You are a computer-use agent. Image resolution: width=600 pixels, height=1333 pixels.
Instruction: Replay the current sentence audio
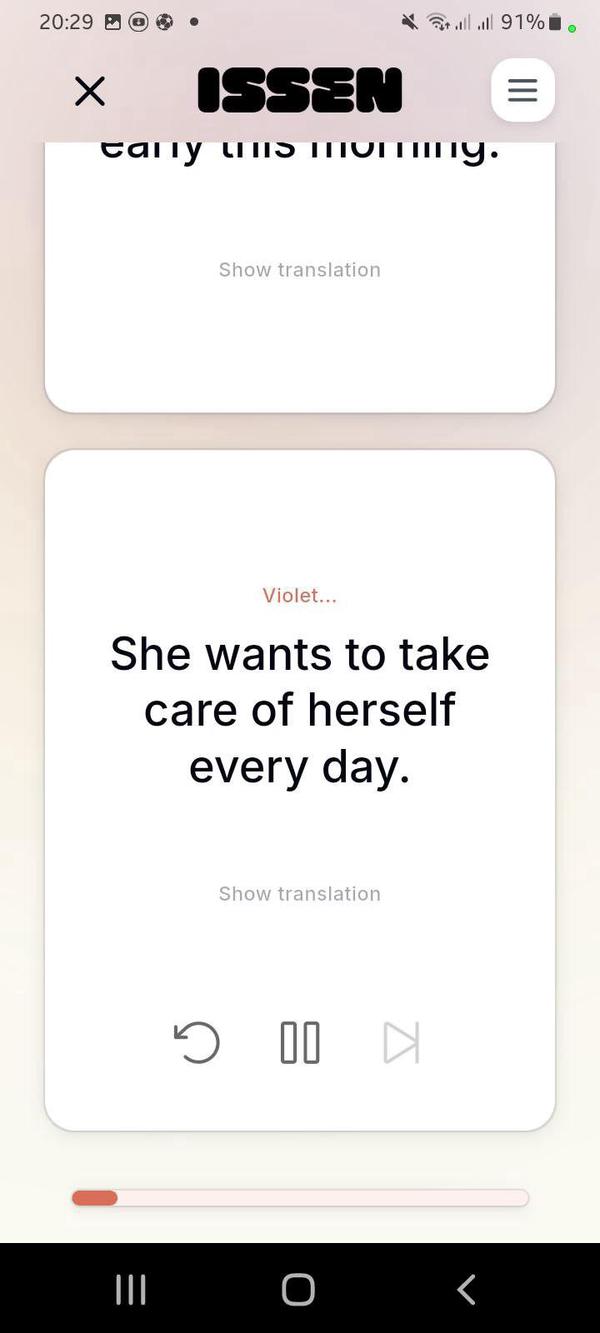(x=197, y=1042)
